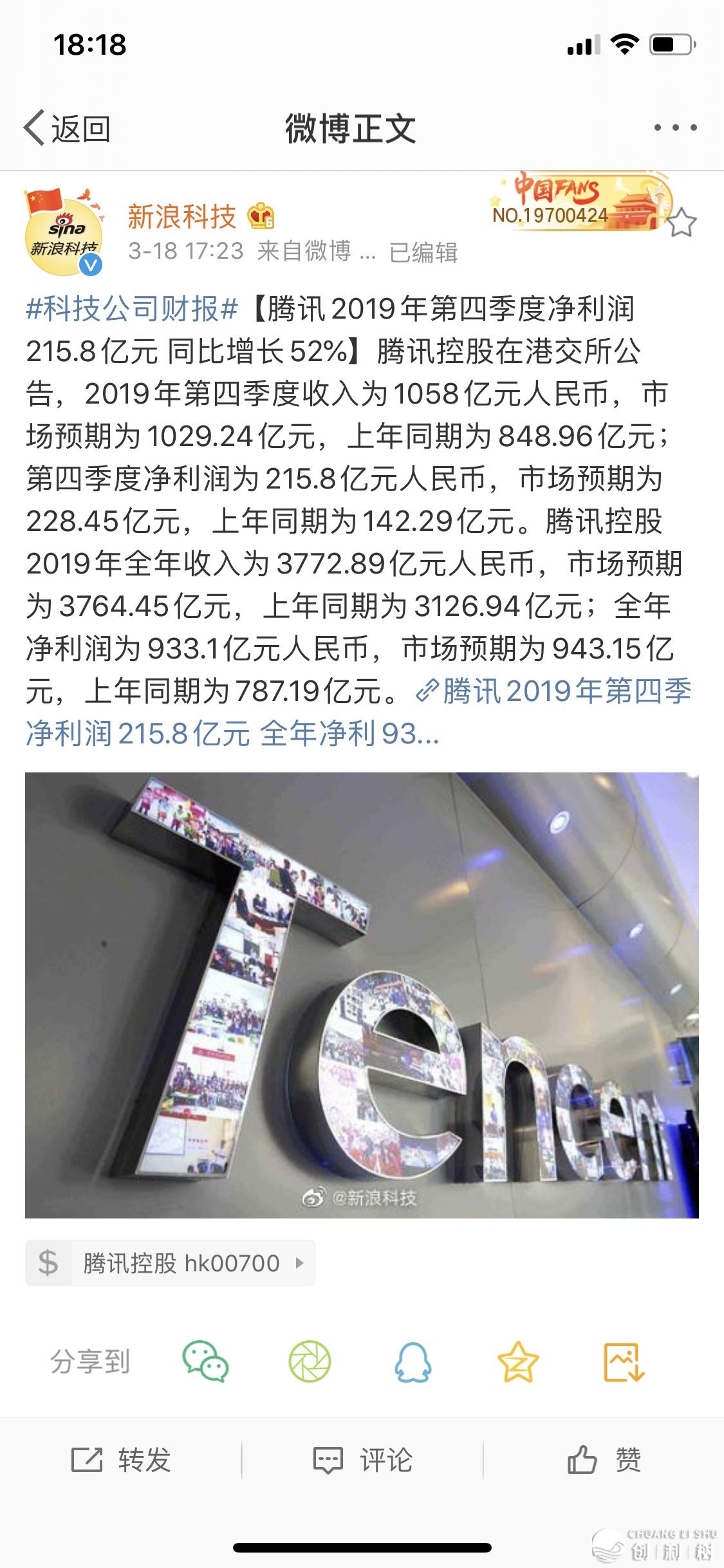Screen dimensions: 724x1568
Task: View the Tencent logo photo
Action: (362, 995)
